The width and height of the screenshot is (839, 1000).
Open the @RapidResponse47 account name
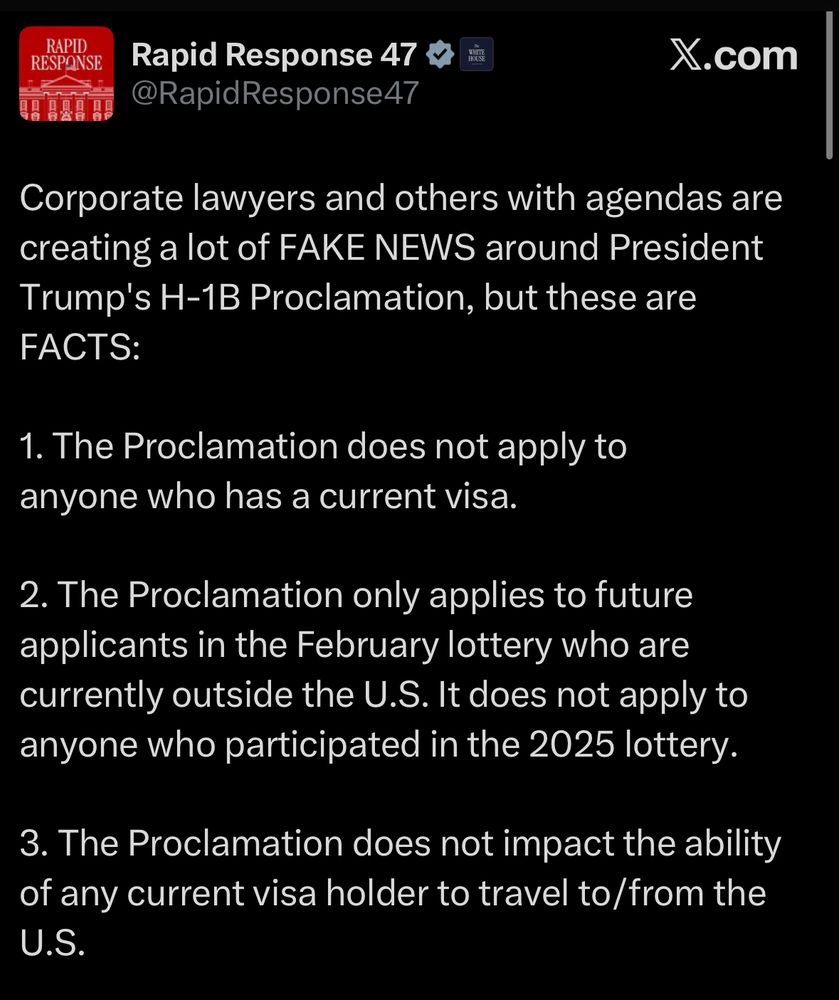pos(275,94)
